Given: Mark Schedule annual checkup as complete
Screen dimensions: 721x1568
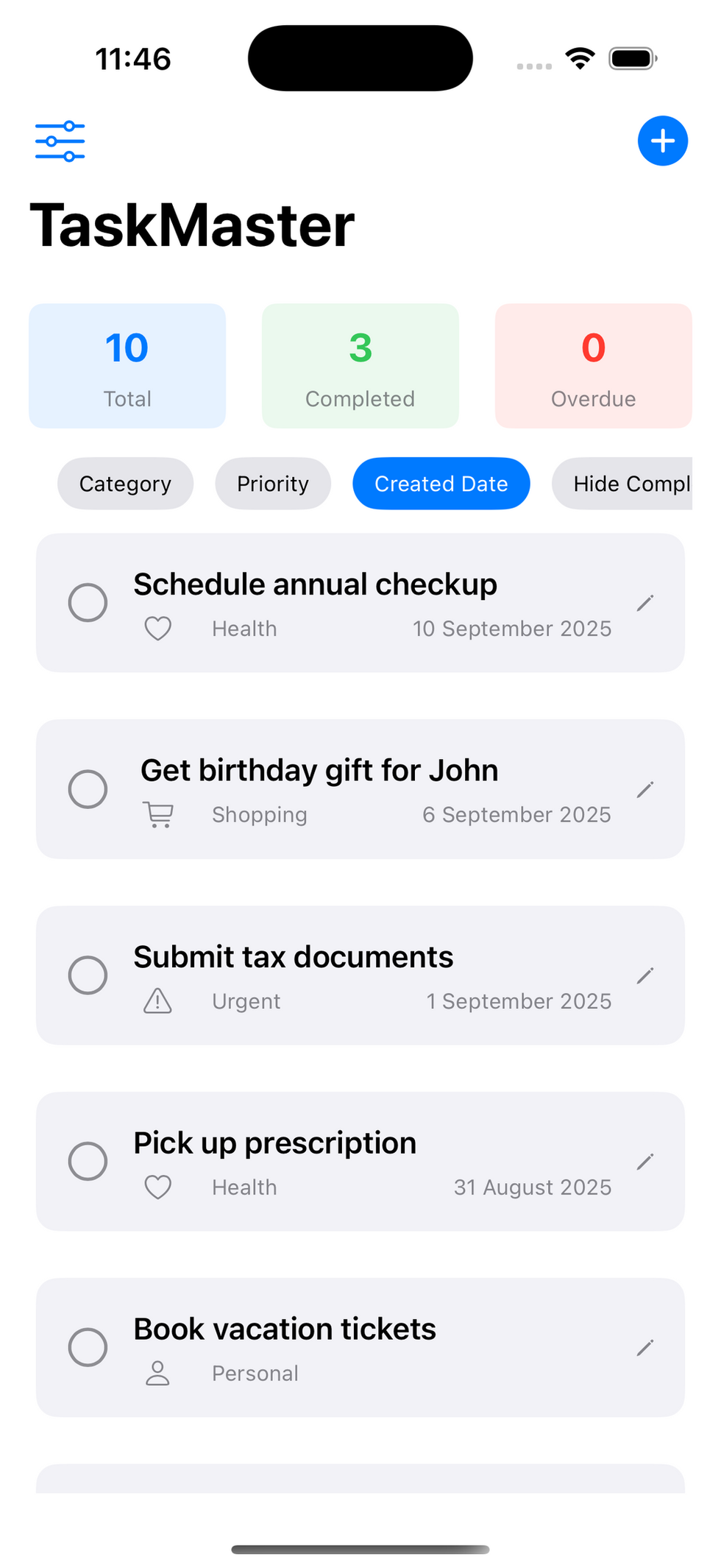Looking at the screenshot, I should [x=88, y=603].
